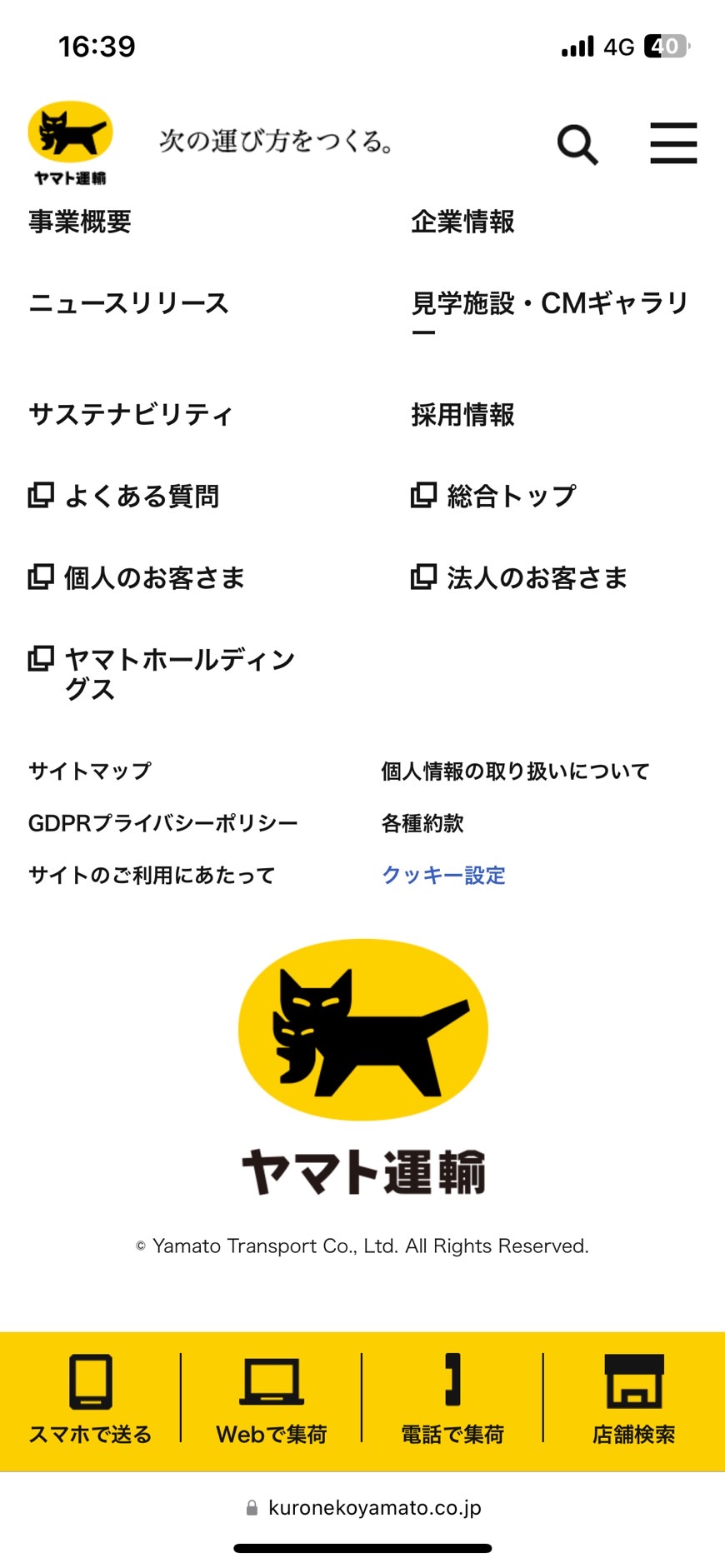Open 店舗検索
725x1568 pixels.
click(633, 1400)
